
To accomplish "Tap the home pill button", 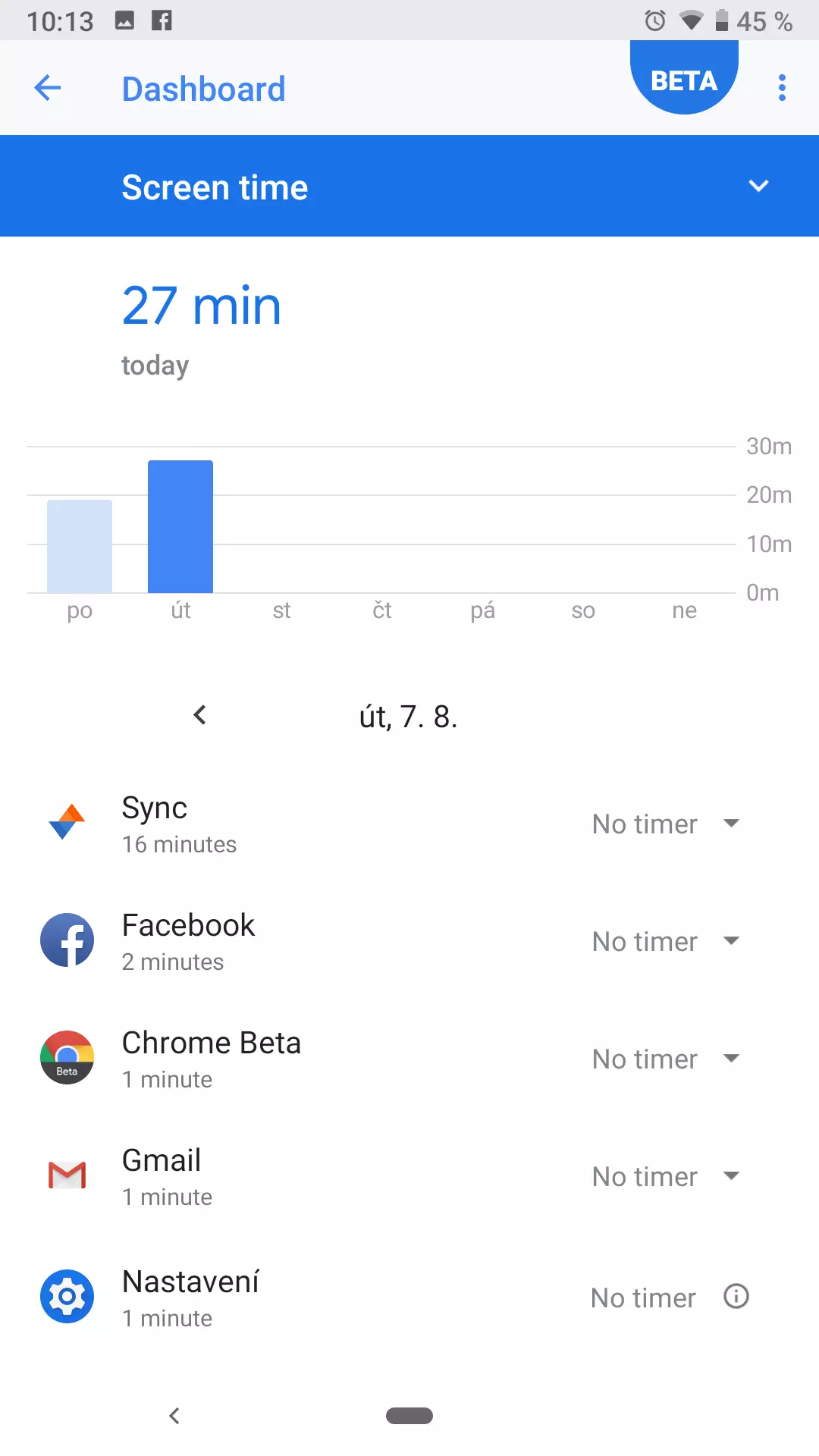I will click(x=409, y=1416).
